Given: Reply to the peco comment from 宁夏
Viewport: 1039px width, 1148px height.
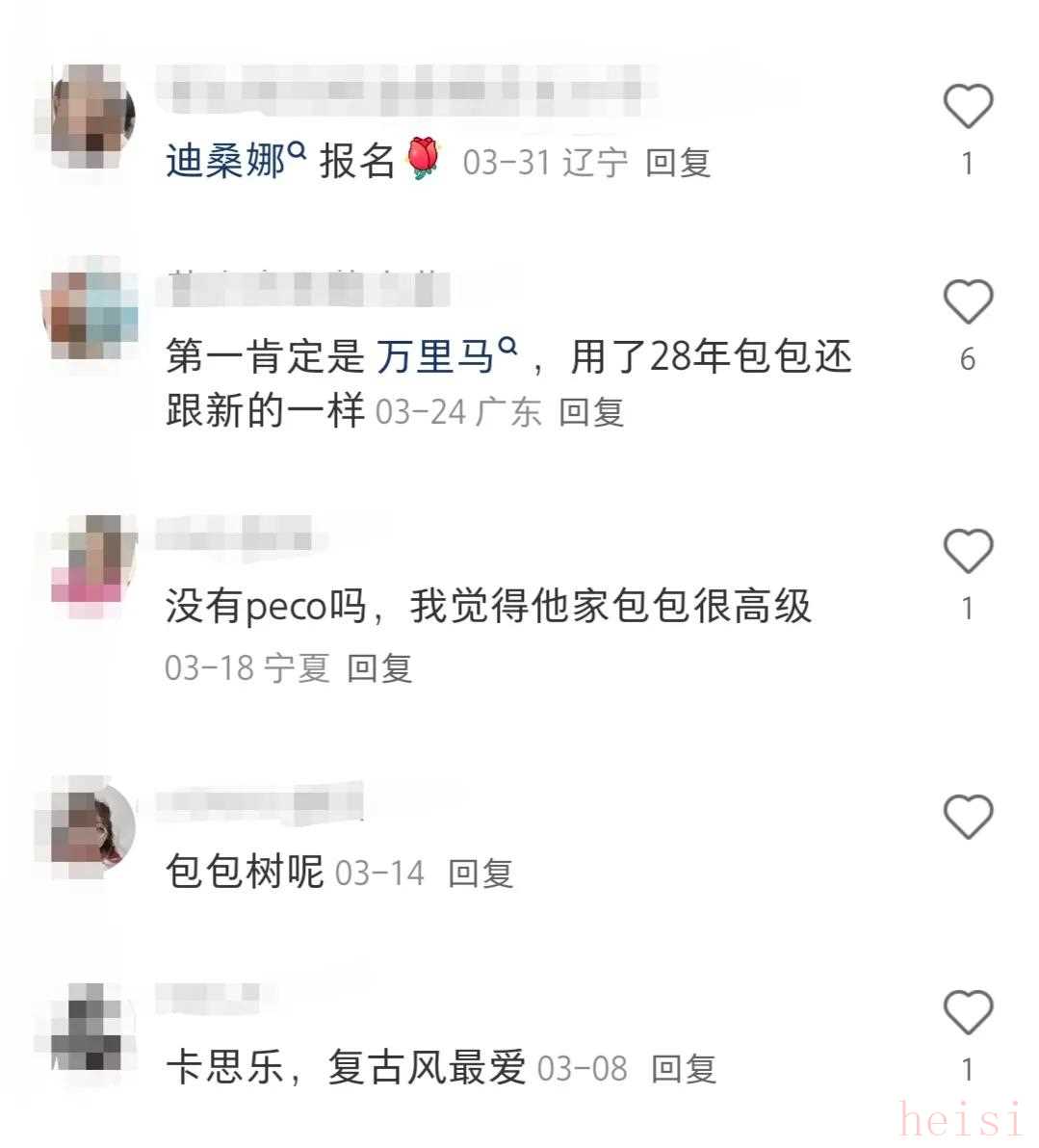Looking at the screenshot, I should 379,667.
